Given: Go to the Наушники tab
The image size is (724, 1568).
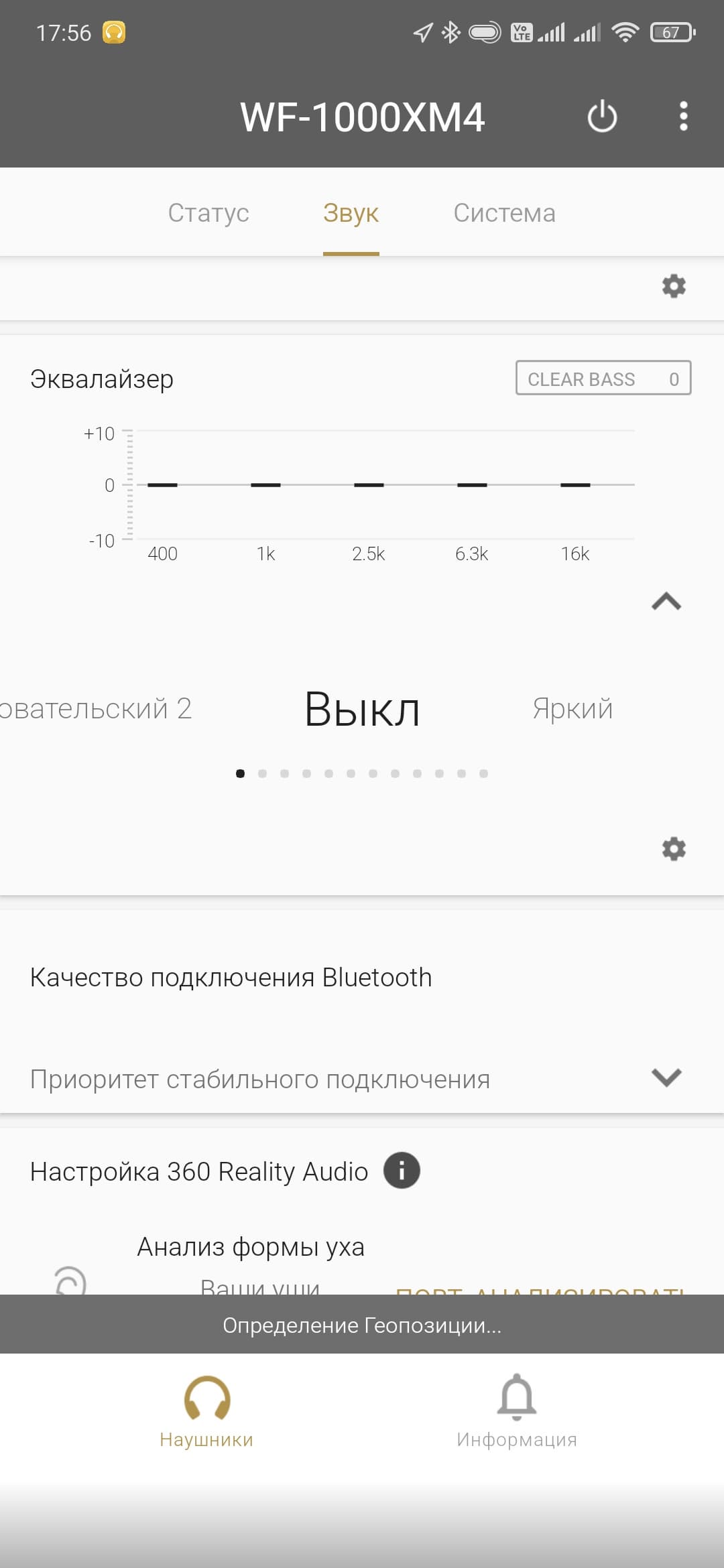Looking at the screenshot, I should coord(206,1411).
